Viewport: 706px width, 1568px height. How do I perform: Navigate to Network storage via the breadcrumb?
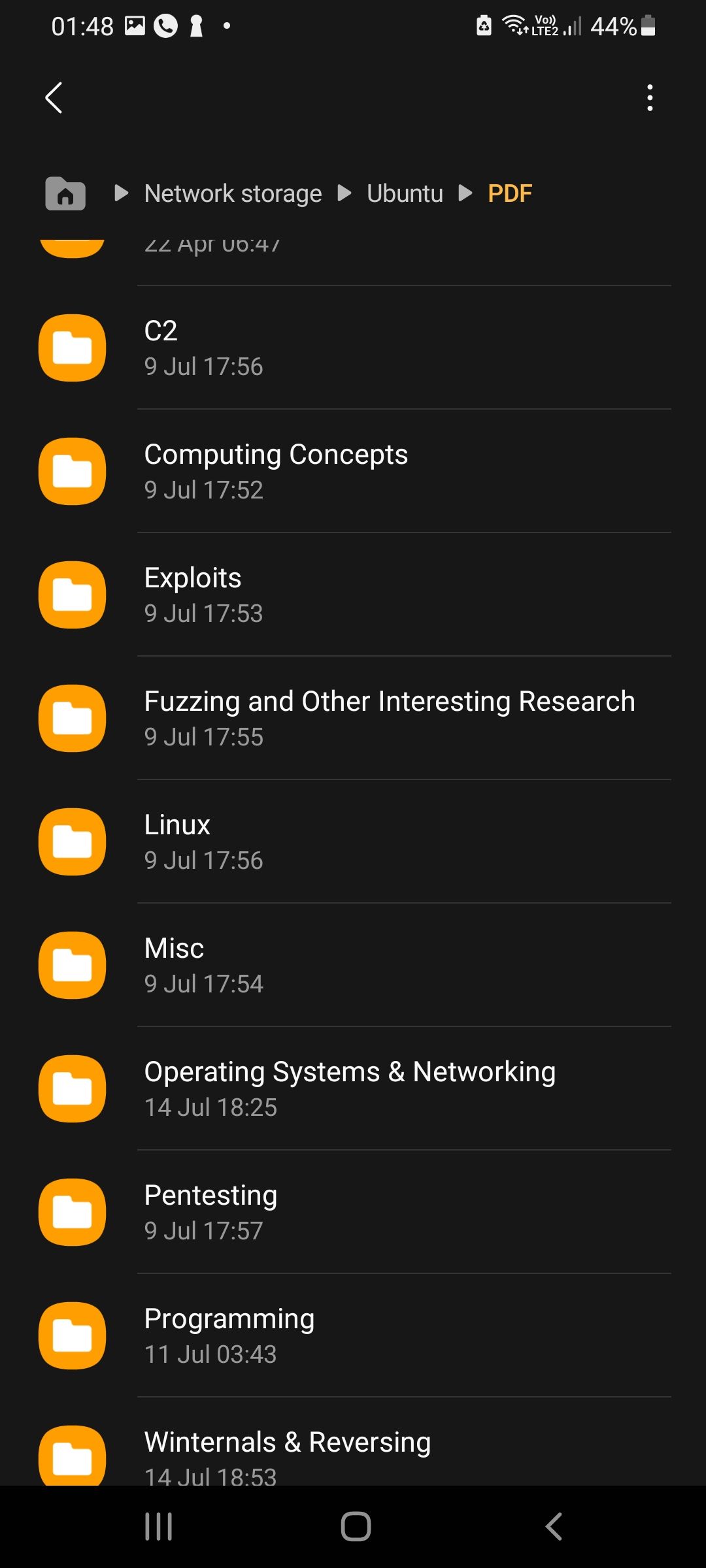point(233,193)
